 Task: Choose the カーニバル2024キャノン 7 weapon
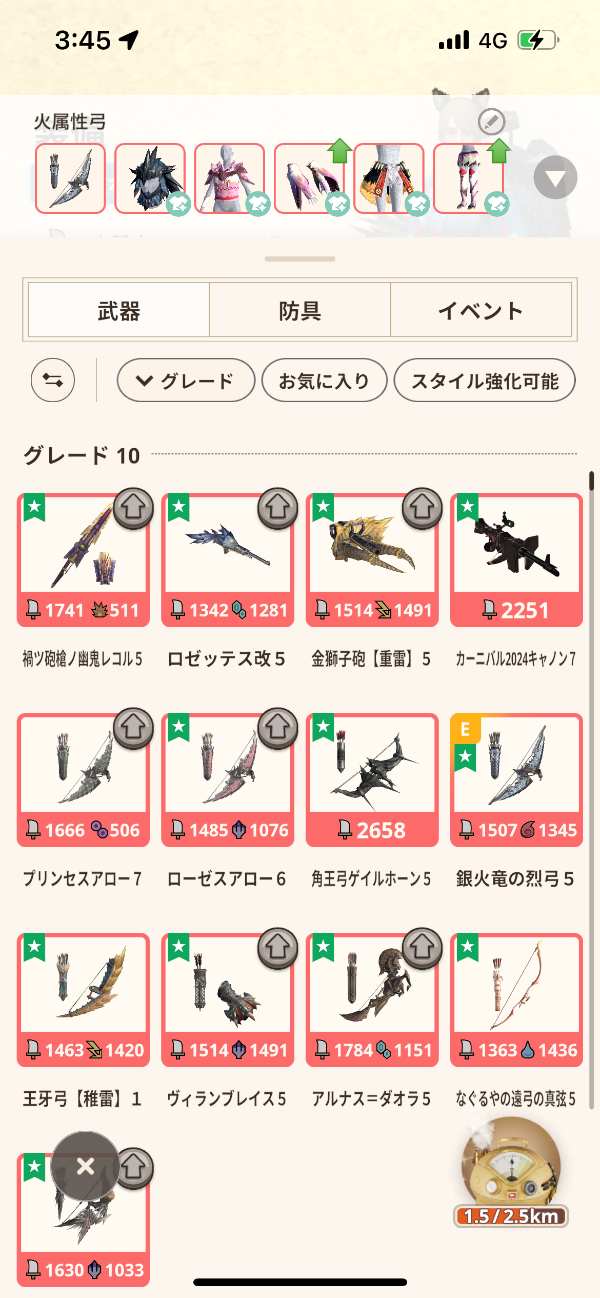coord(516,558)
